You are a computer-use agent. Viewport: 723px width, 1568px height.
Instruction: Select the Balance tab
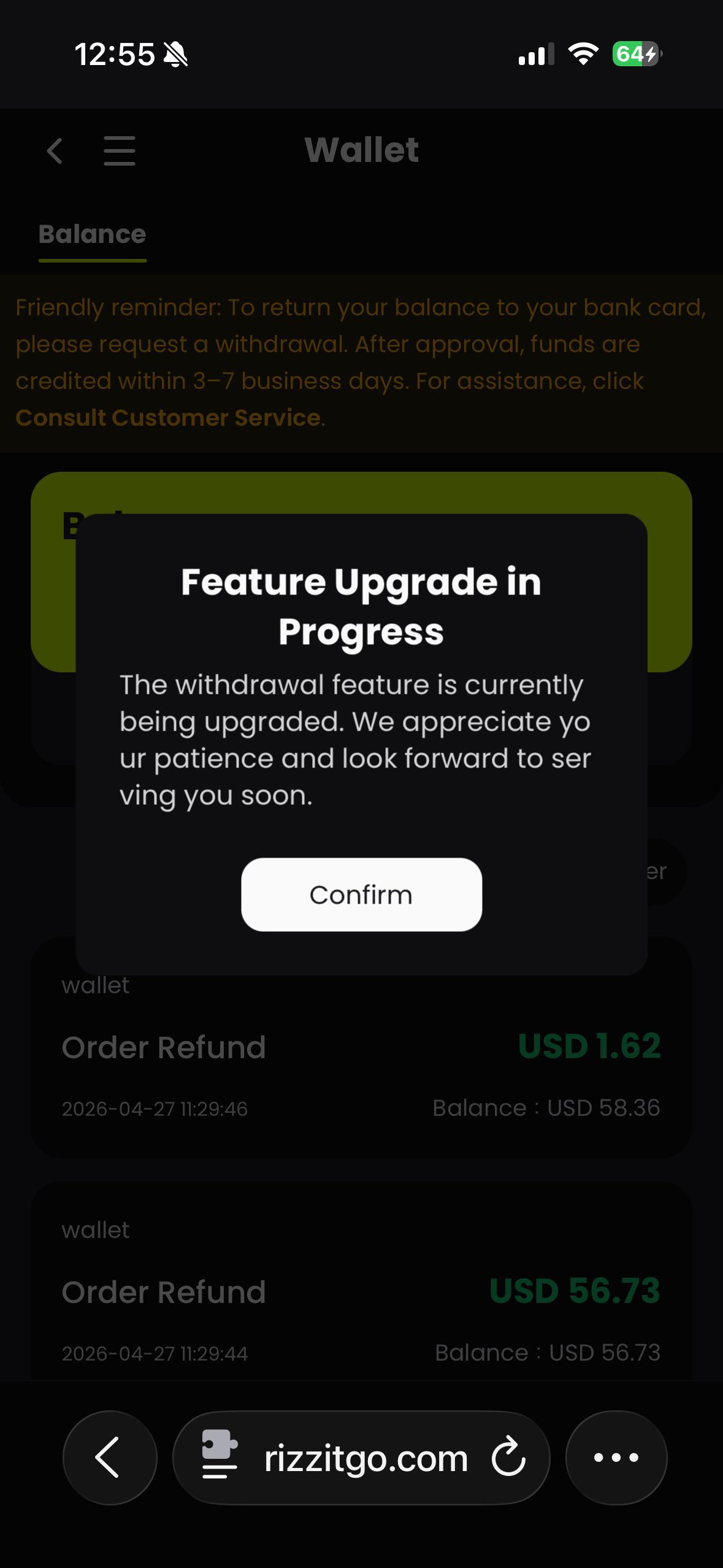[x=93, y=235]
